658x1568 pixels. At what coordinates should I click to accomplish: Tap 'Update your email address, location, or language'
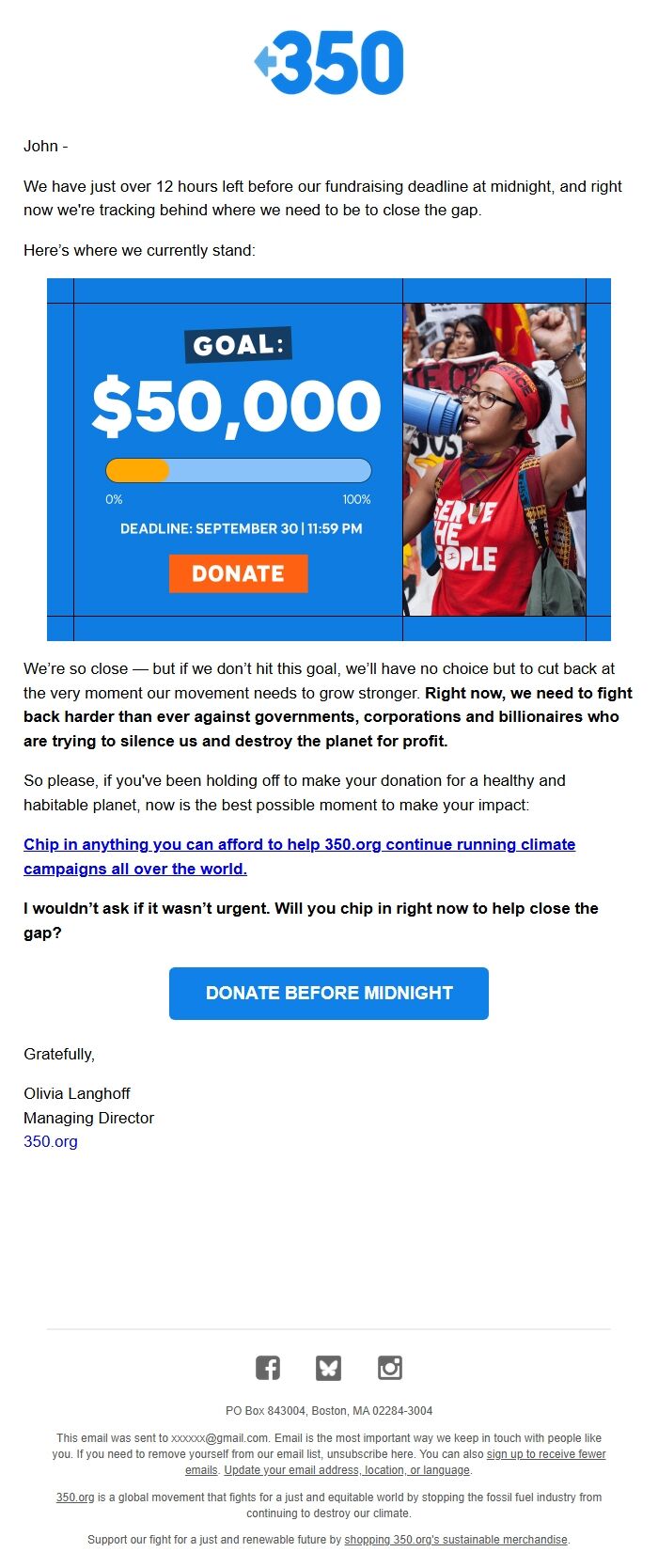tap(347, 1470)
